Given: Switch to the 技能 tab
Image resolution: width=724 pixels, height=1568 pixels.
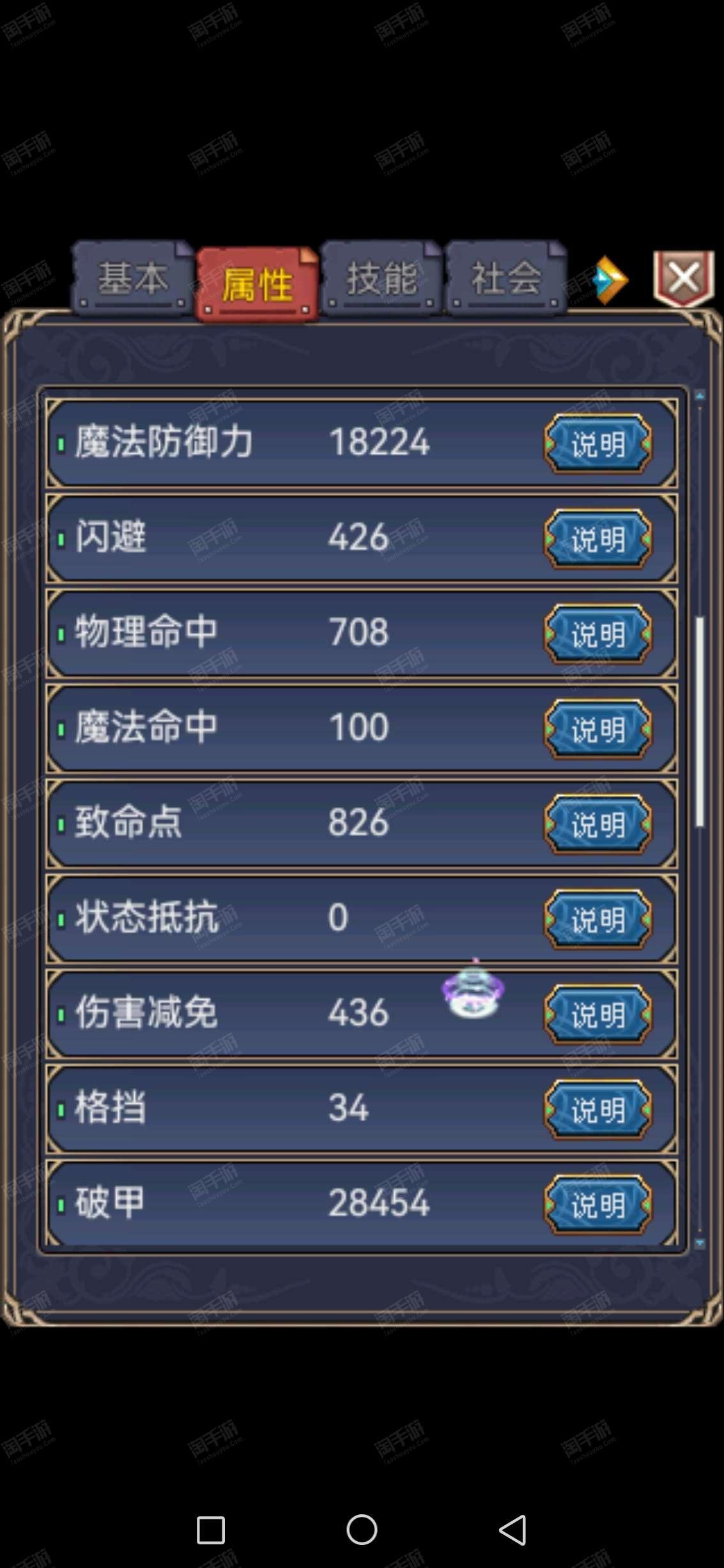Looking at the screenshot, I should click(x=381, y=278).
